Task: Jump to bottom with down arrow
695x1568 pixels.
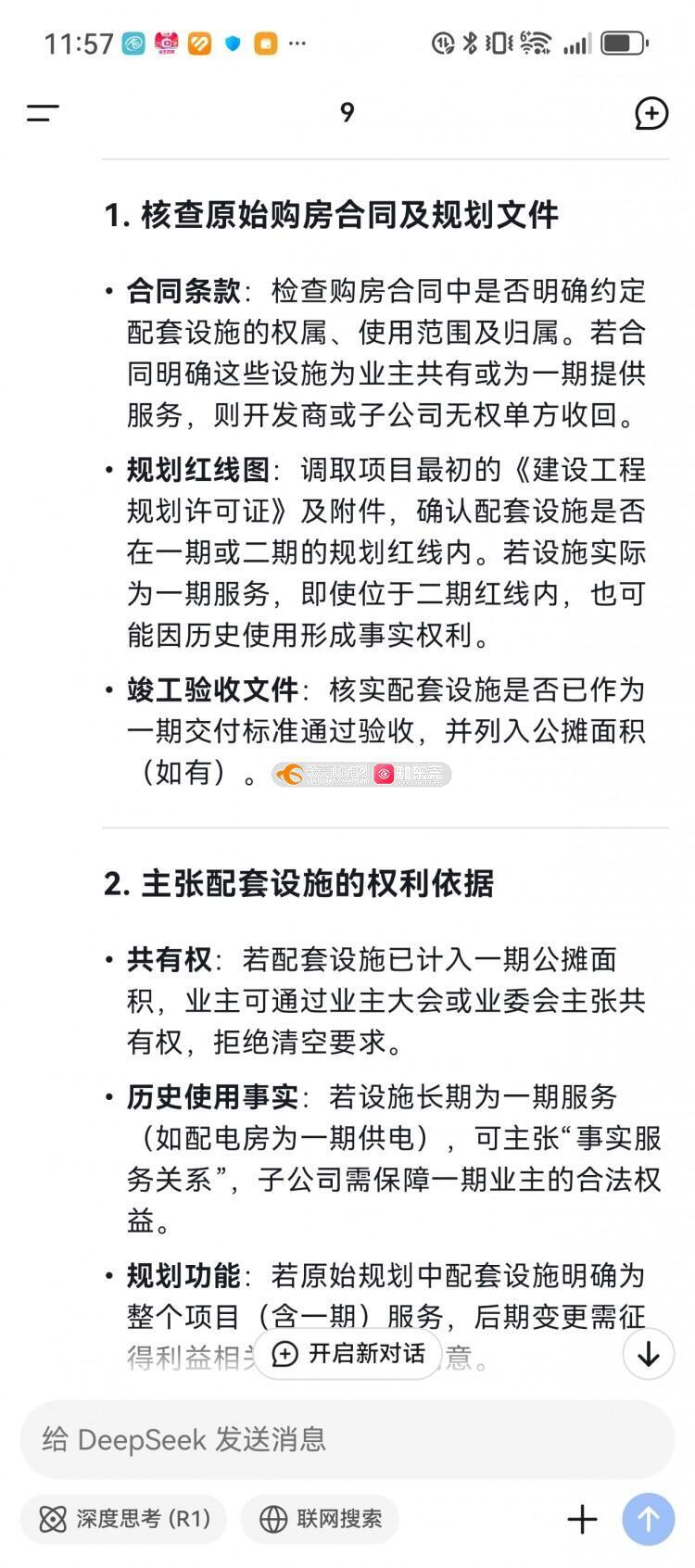Action: pyautogui.click(x=648, y=1354)
